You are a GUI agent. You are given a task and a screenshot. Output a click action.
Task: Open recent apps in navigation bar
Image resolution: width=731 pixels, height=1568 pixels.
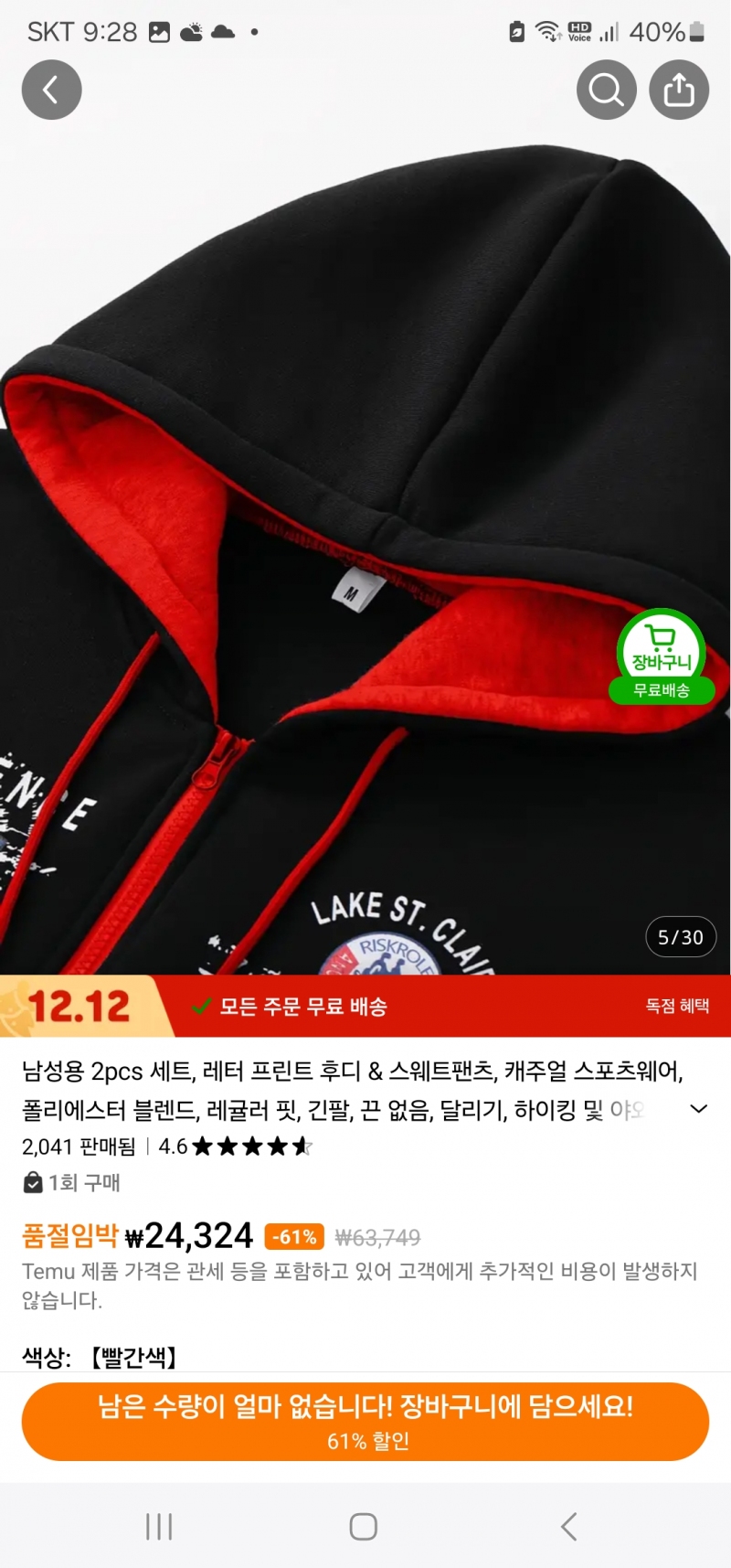(159, 1526)
